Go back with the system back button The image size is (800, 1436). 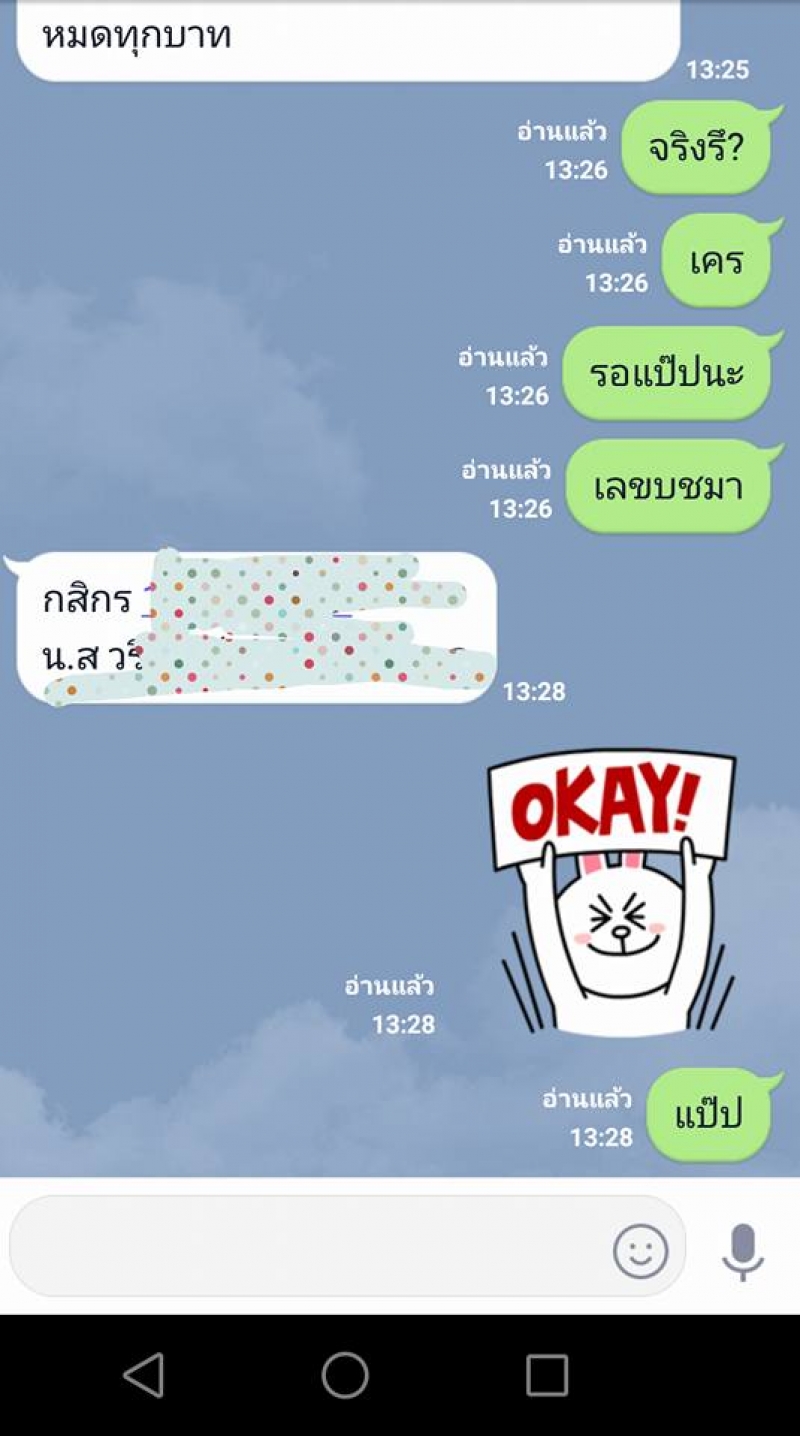tap(144, 1375)
